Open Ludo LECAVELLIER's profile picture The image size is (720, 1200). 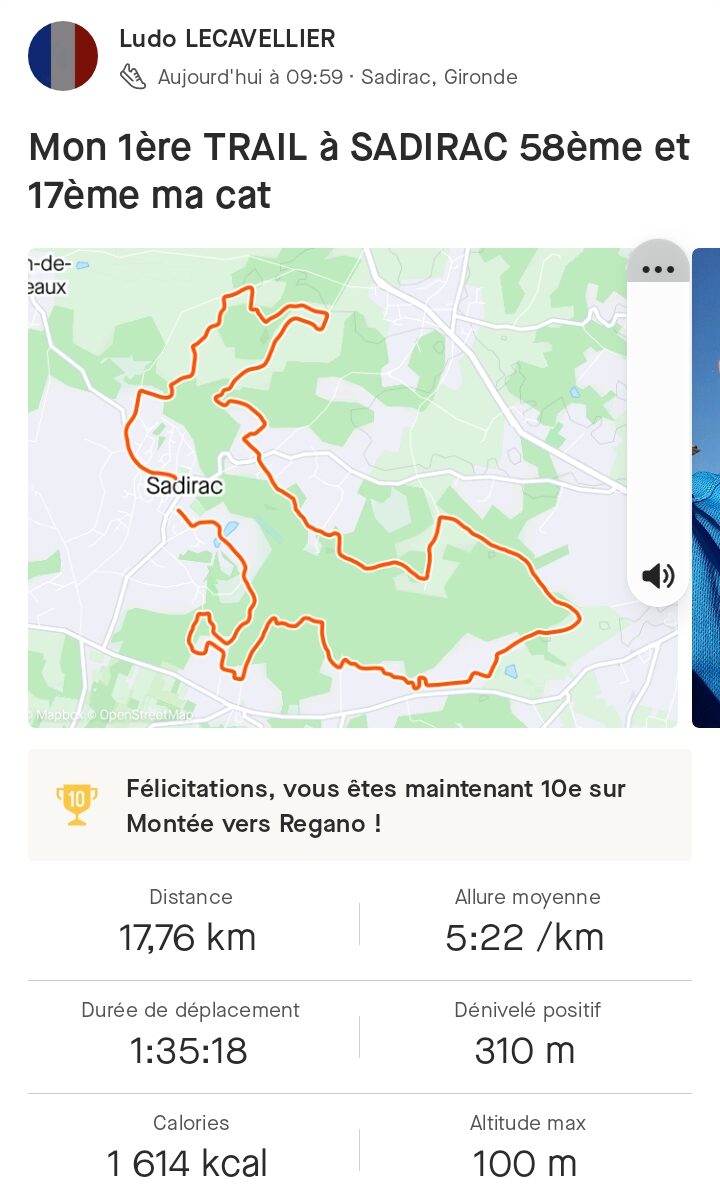pyautogui.click(x=63, y=56)
